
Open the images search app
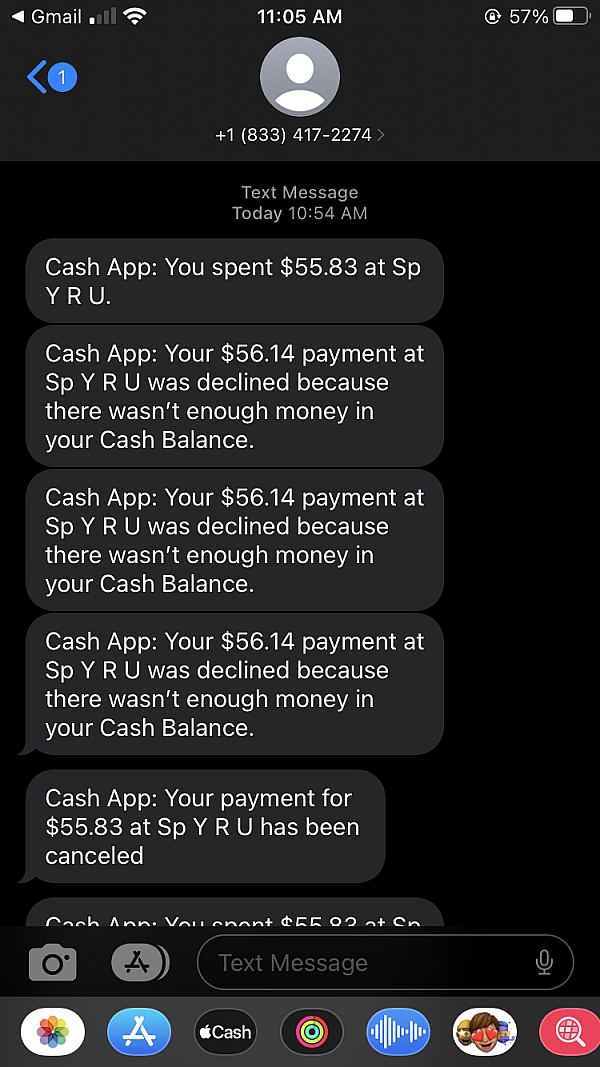tap(568, 1031)
